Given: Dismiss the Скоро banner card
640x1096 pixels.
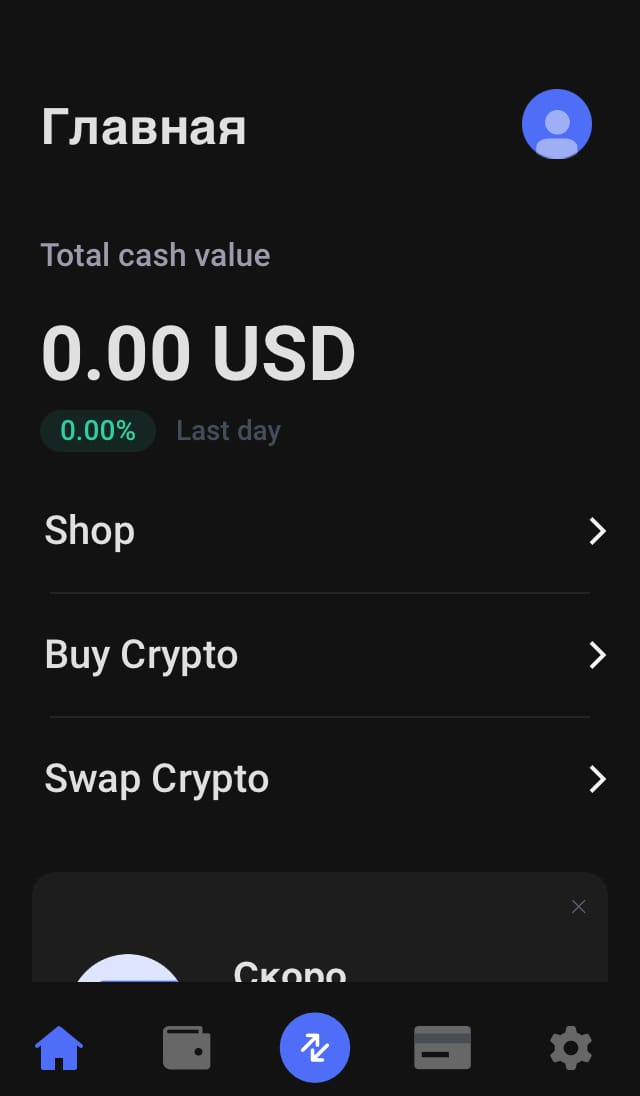Looking at the screenshot, I should pyautogui.click(x=579, y=907).
